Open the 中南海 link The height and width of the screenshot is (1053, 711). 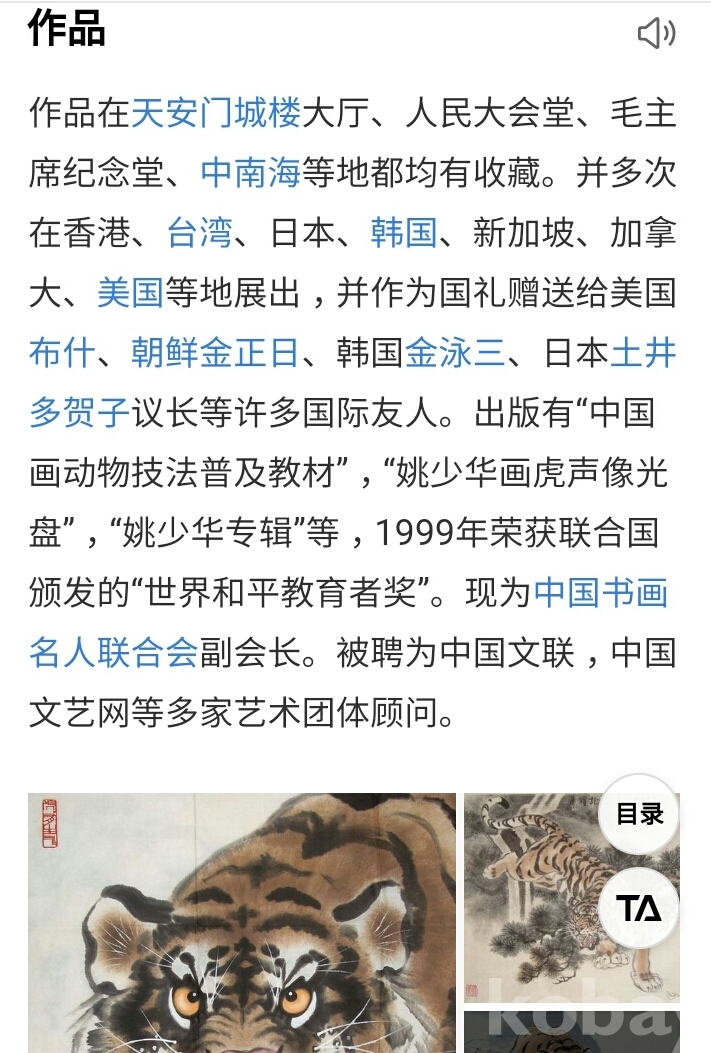[250, 173]
